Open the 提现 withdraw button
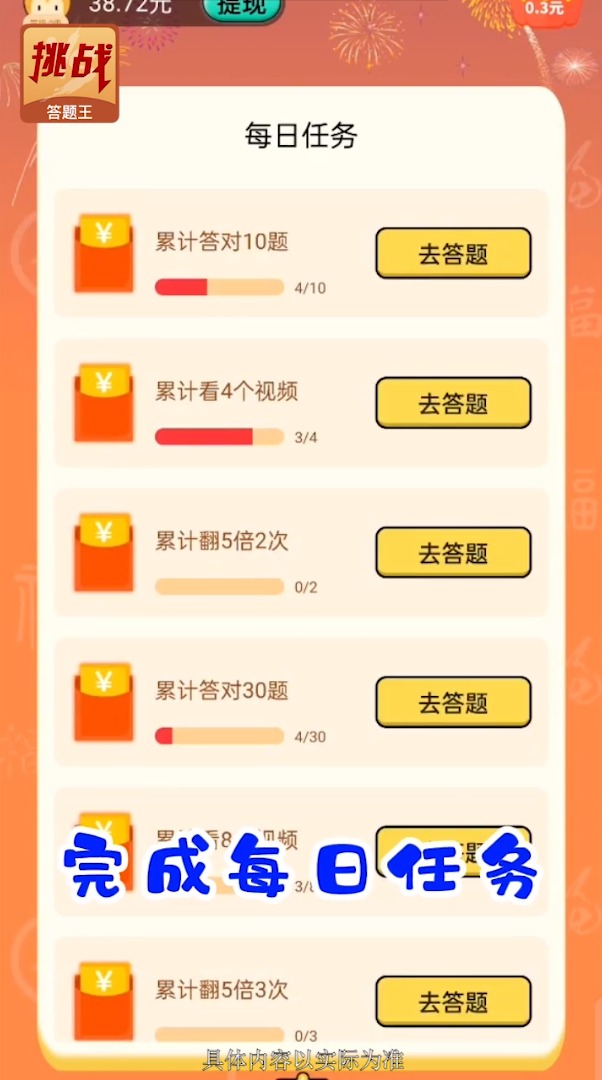This screenshot has width=602, height=1080. click(x=242, y=7)
